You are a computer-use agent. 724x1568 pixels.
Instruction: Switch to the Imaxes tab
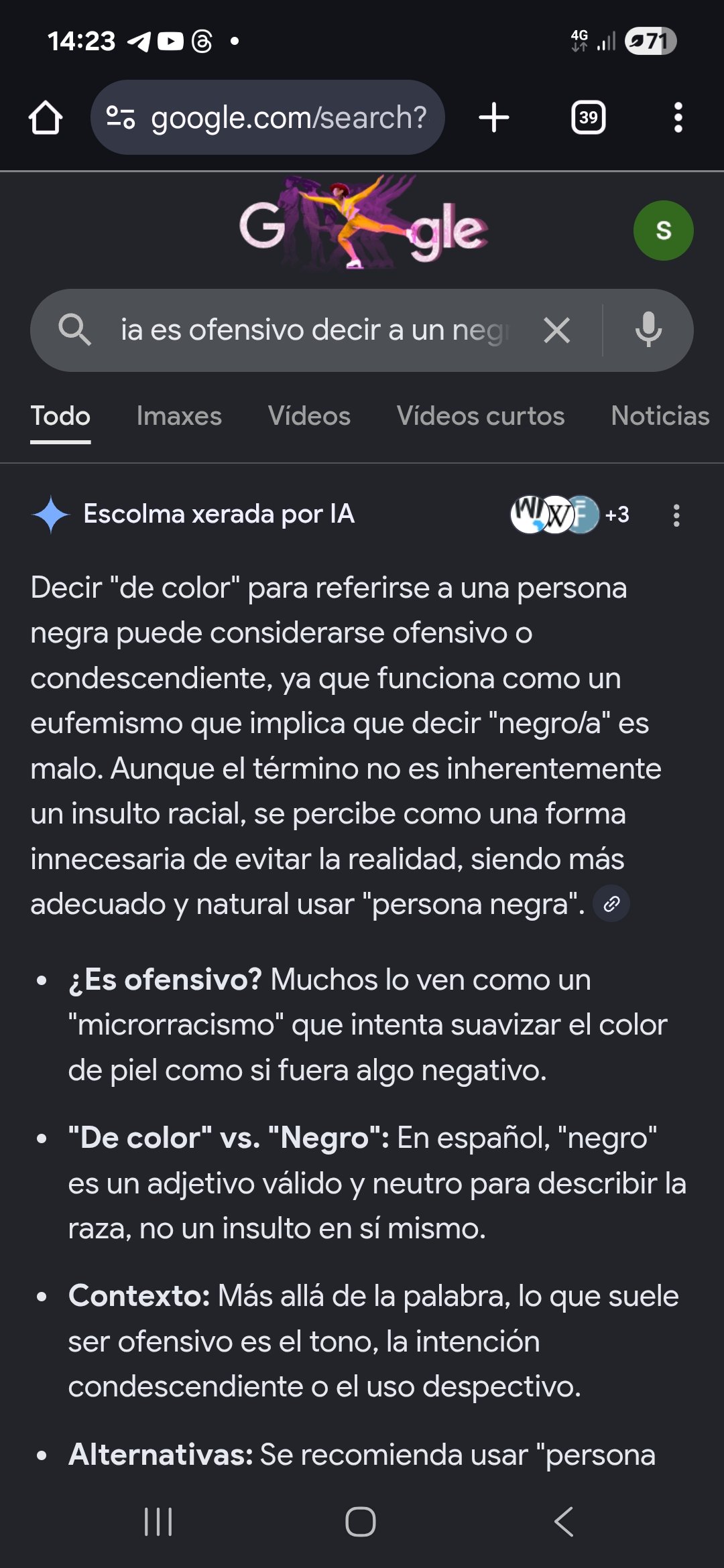tap(179, 416)
